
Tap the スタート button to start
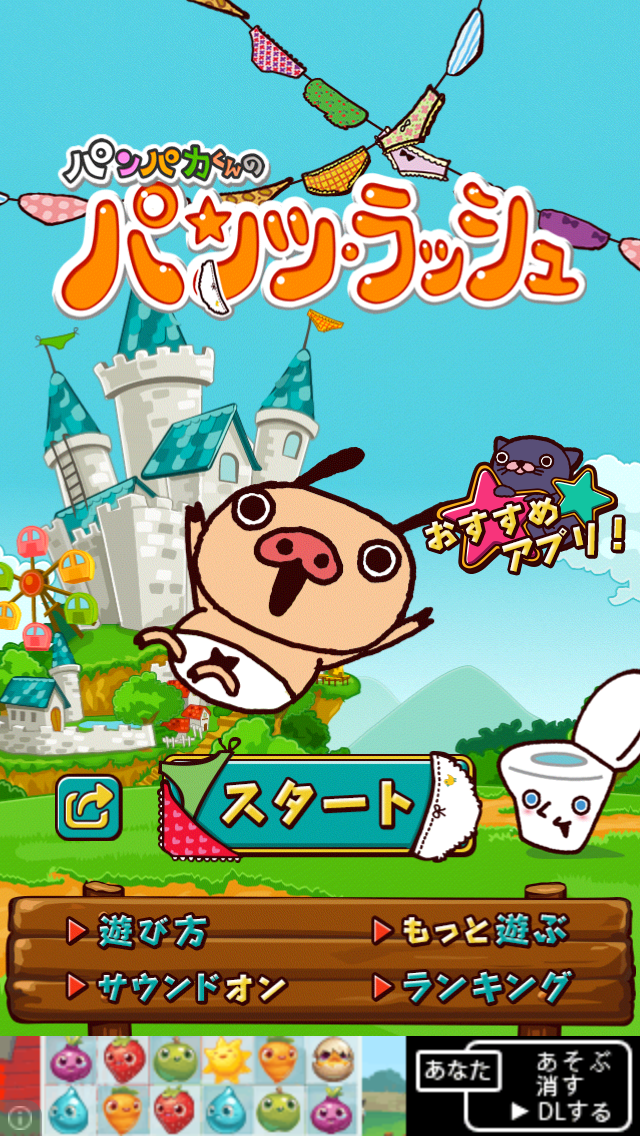click(x=318, y=802)
